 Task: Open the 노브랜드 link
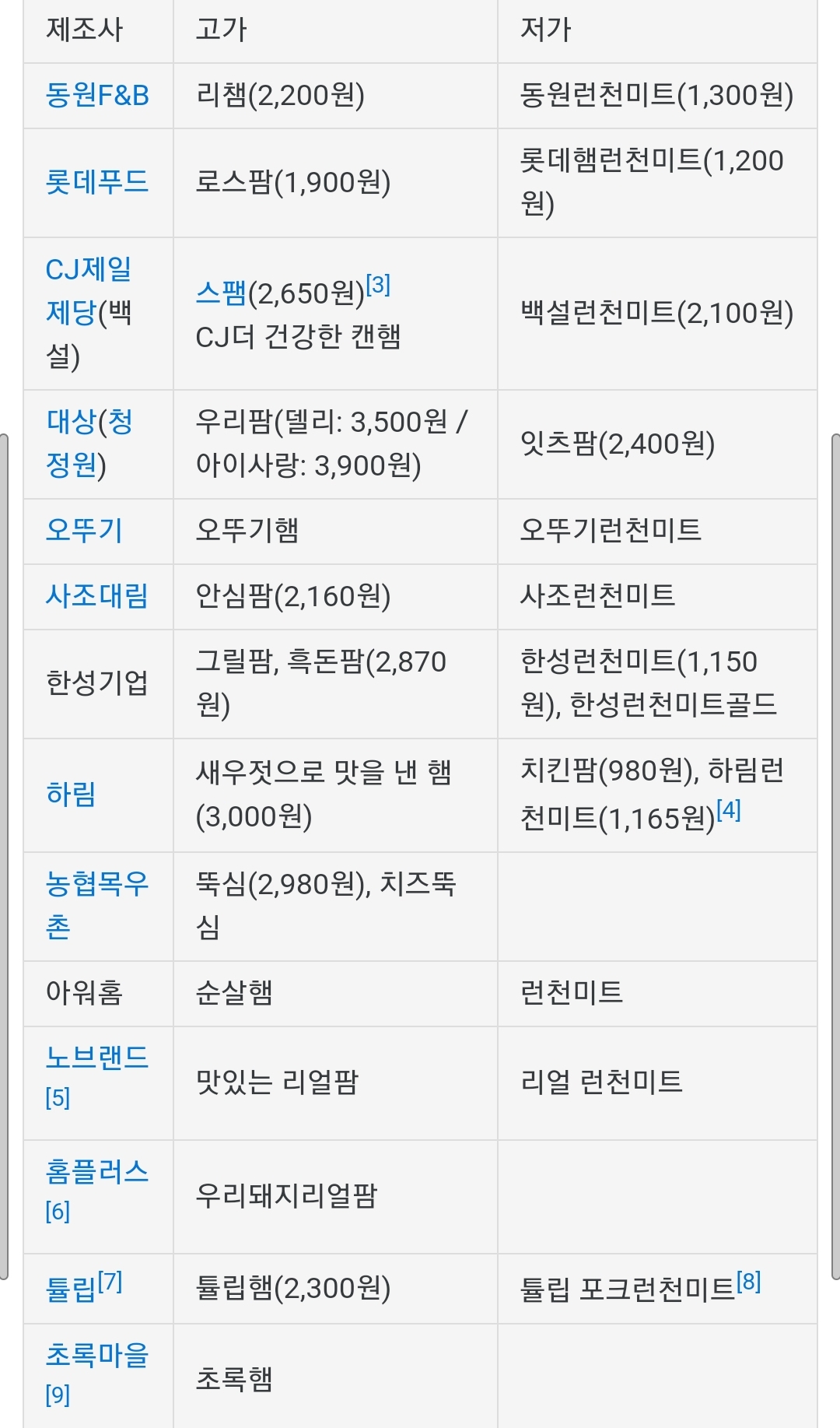tap(97, 1058)
